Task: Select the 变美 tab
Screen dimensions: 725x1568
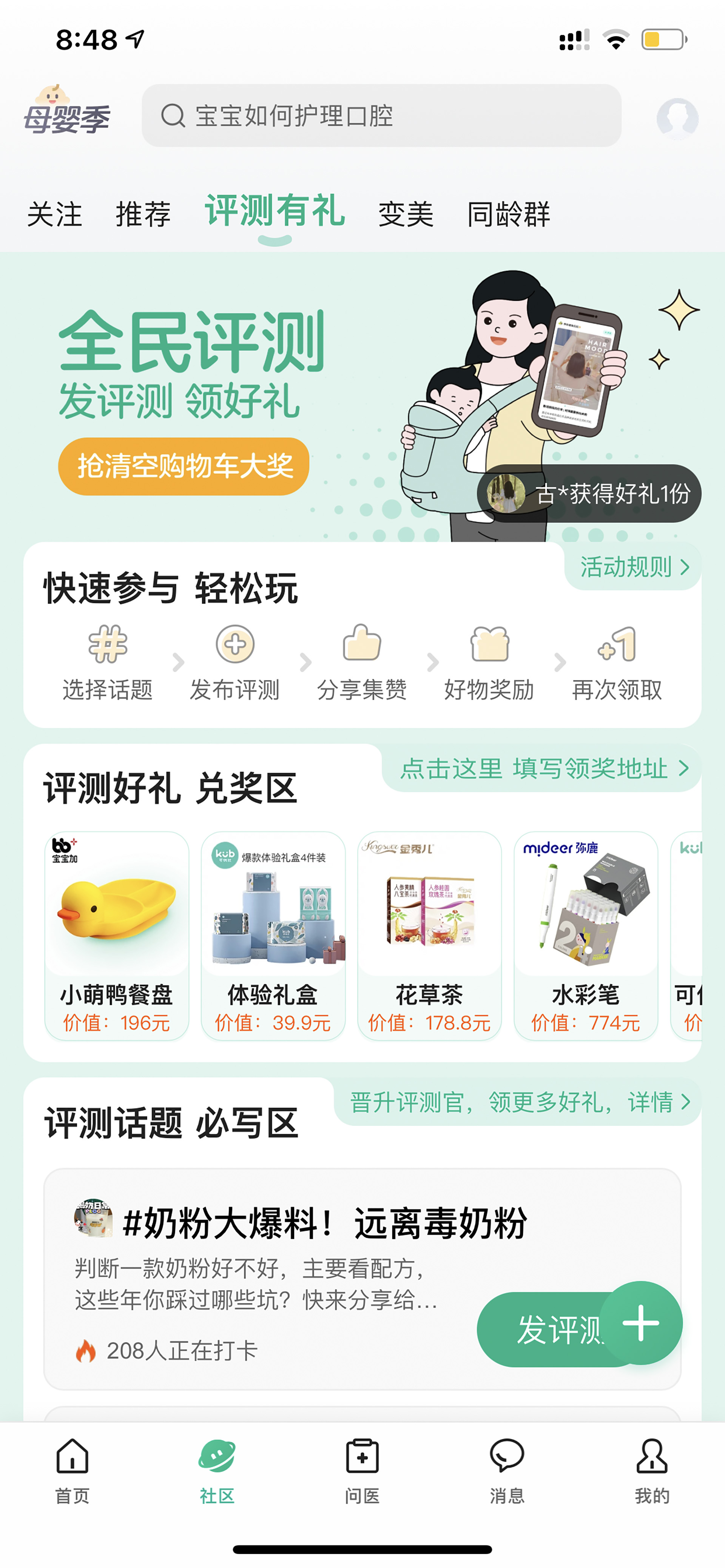Action: tap(406, 214)
